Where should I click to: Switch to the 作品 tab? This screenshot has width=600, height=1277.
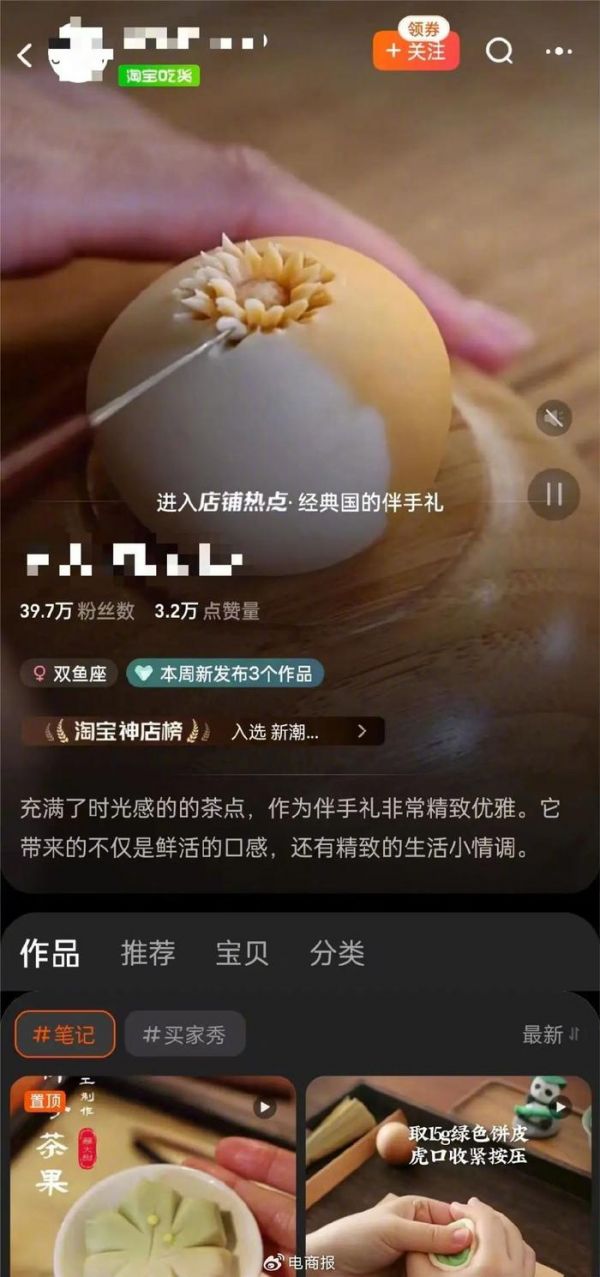click(50, 953)
